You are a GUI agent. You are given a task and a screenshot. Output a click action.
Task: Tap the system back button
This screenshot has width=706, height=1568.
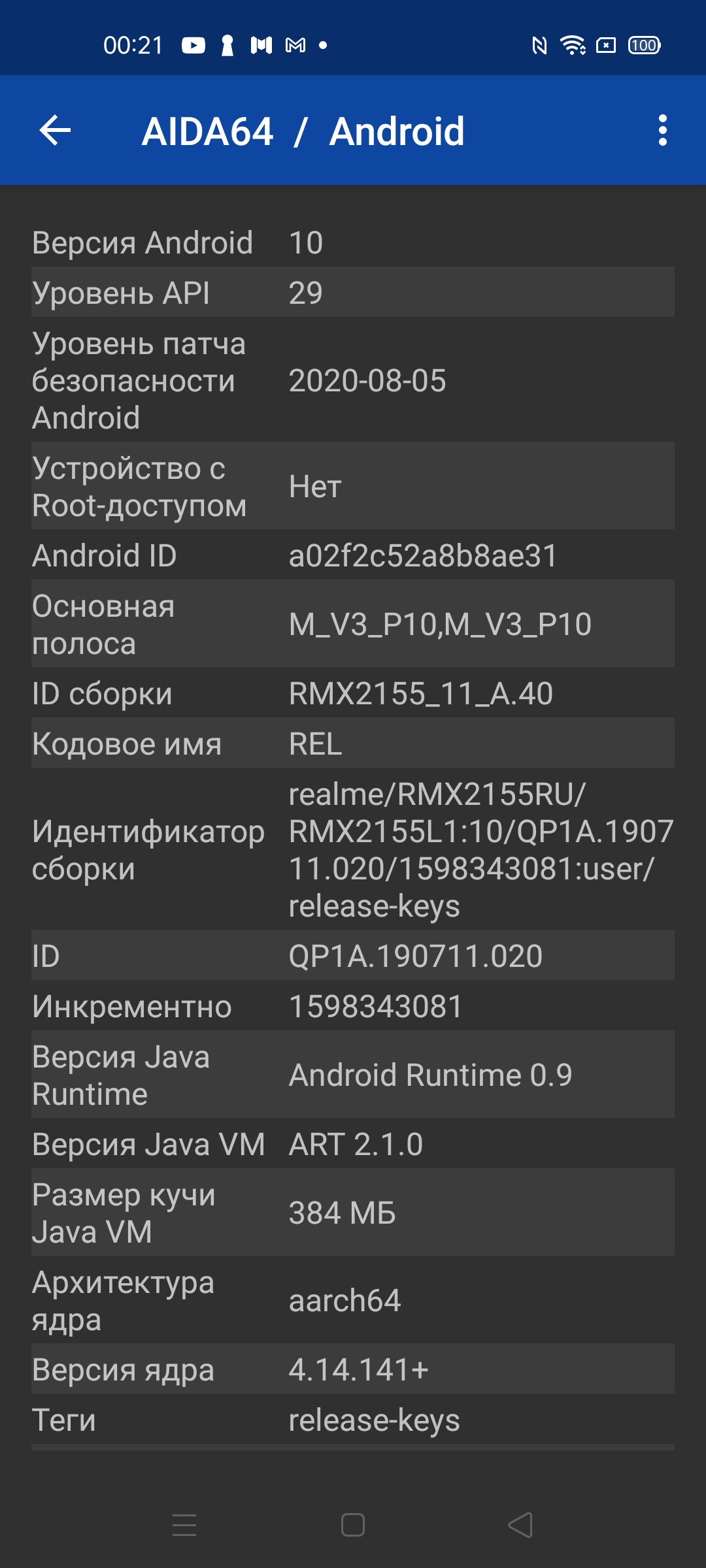click(520, 1525)
